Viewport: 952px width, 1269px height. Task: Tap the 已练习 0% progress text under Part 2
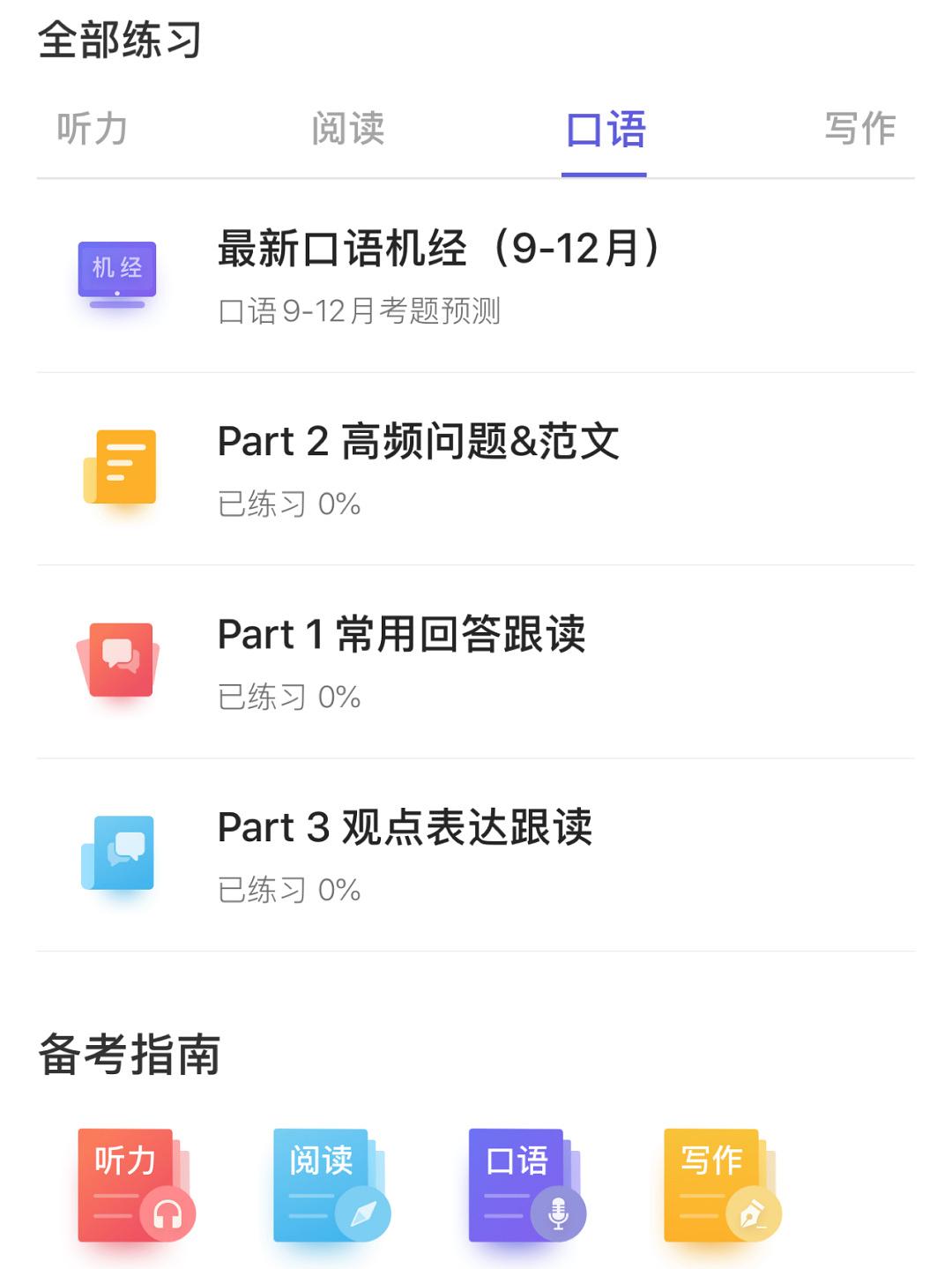(291, 503)
